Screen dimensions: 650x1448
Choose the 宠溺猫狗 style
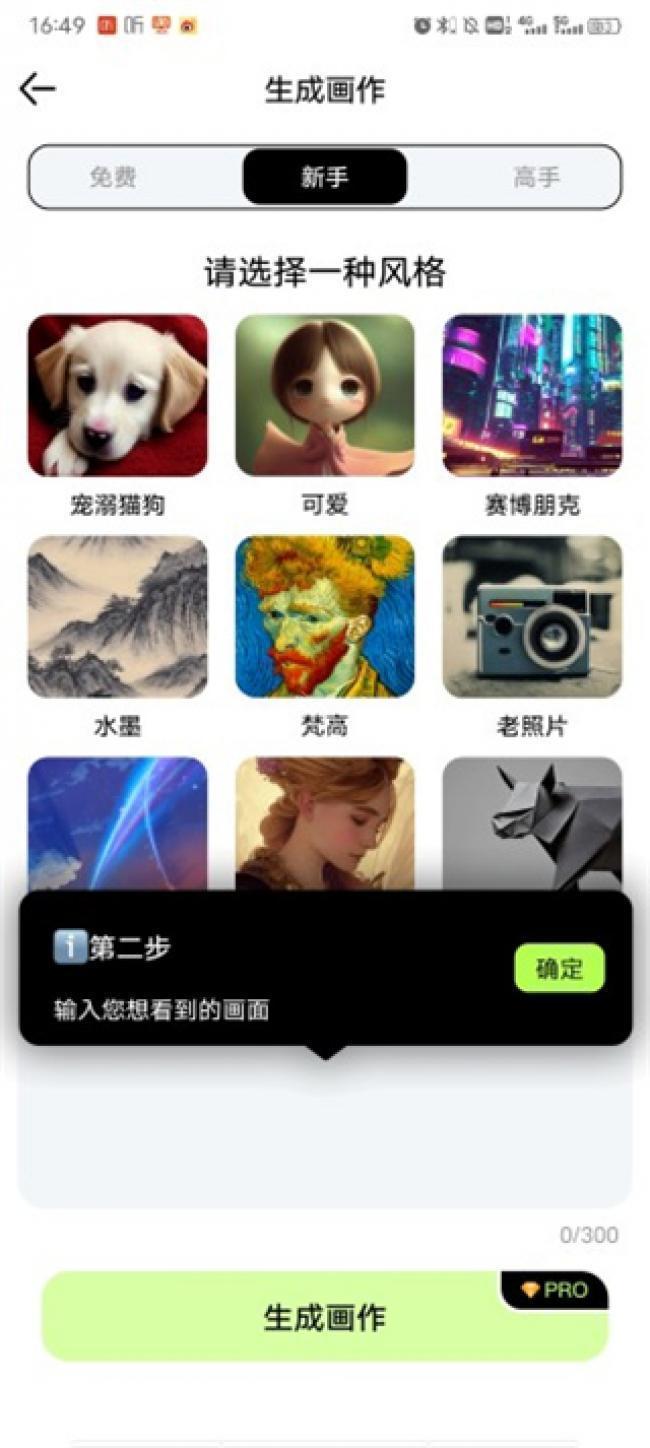pos(117,395)
